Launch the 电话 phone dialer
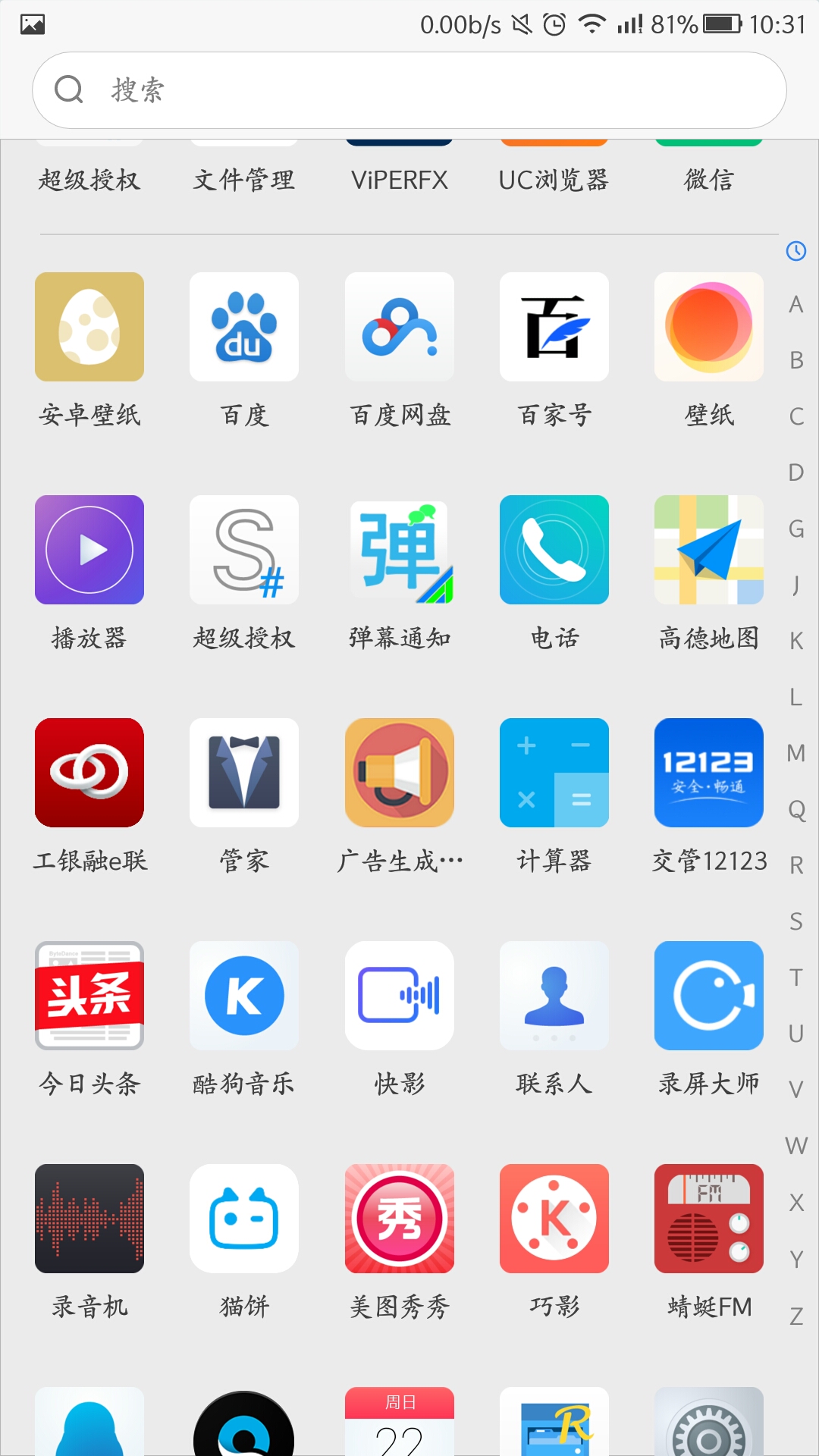The height and width of the screenshot is (1456, 819). tap(554, 550)
